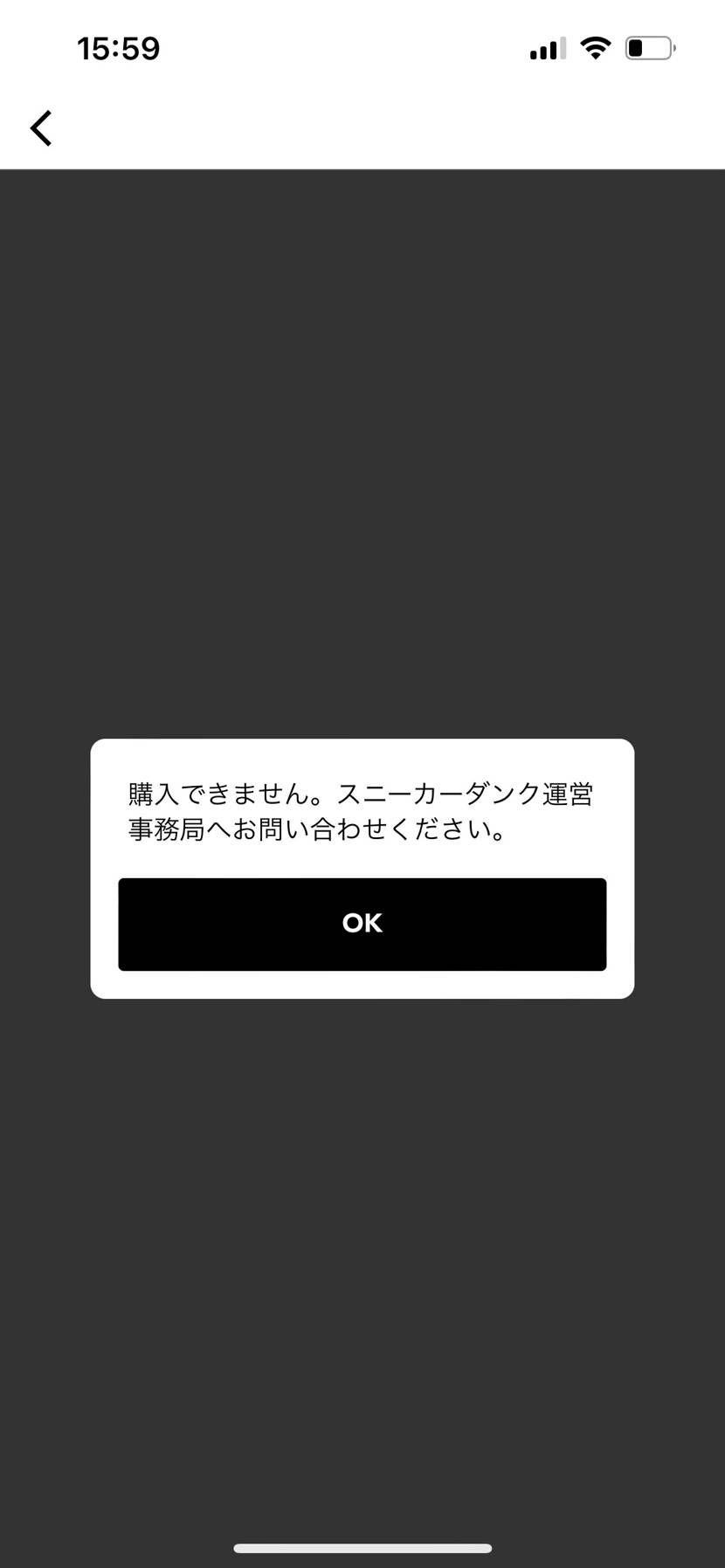
Task: Select the back arrow to leave this screen
Action: (x=41, y=127)
